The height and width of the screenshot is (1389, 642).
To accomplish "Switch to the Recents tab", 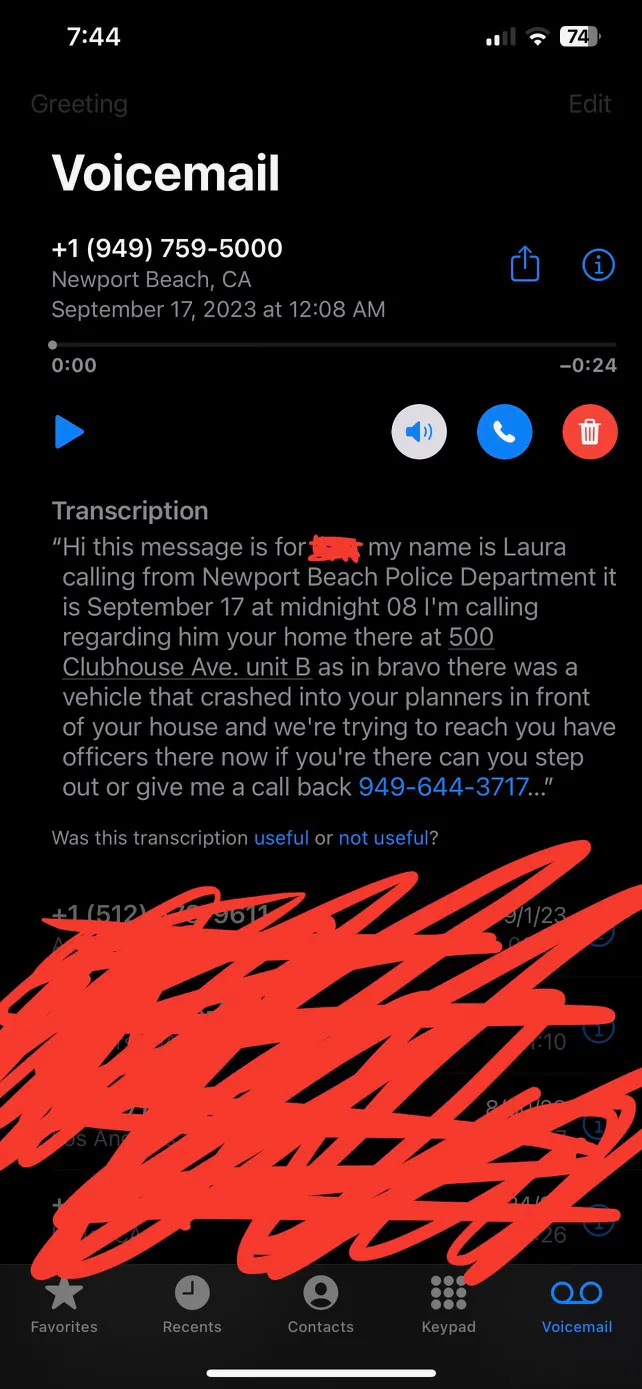I will point(192,1305).
